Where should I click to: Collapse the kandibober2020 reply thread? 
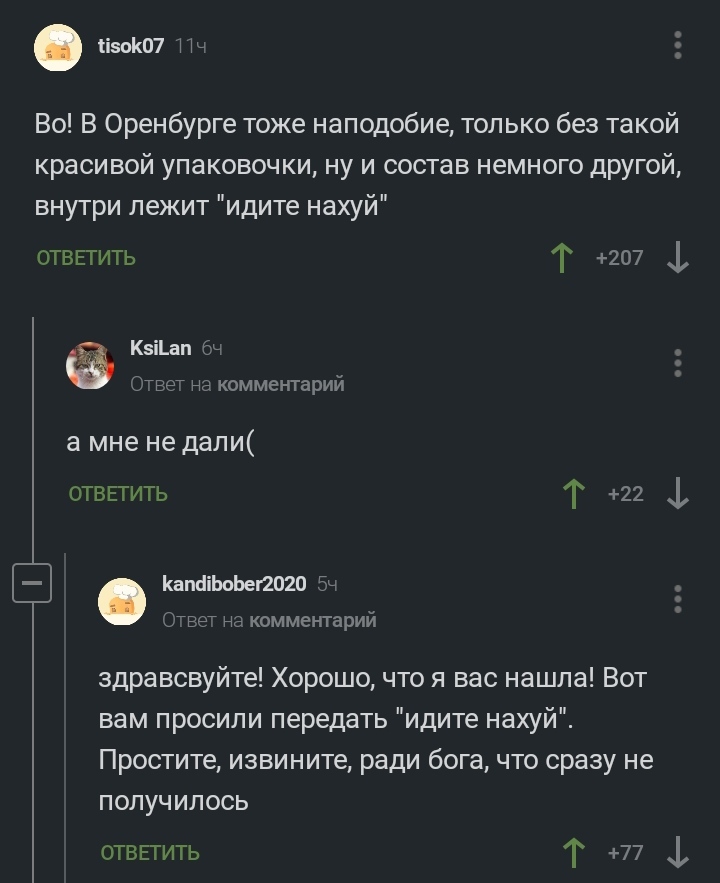pyautogui.click(x=31, y=582)
